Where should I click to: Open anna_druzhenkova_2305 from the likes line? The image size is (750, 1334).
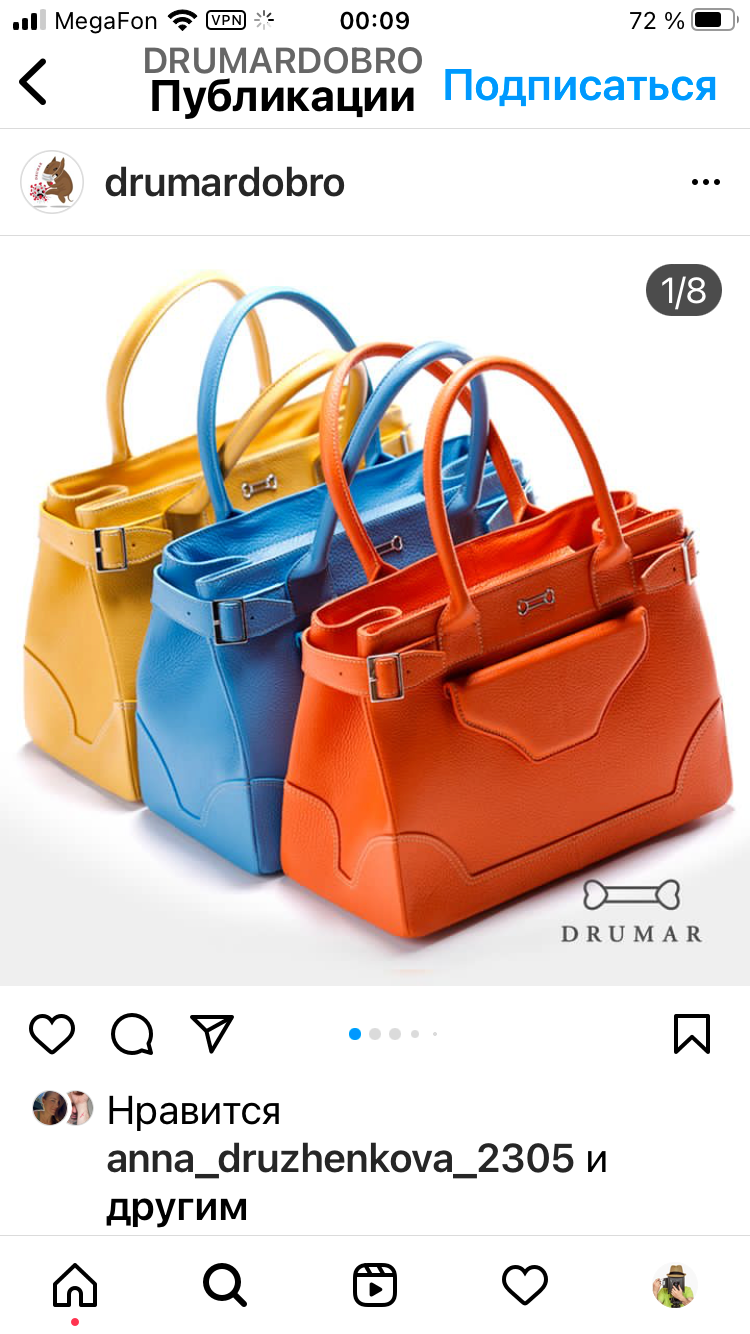pyautogui.click(x=340, y=1159)
